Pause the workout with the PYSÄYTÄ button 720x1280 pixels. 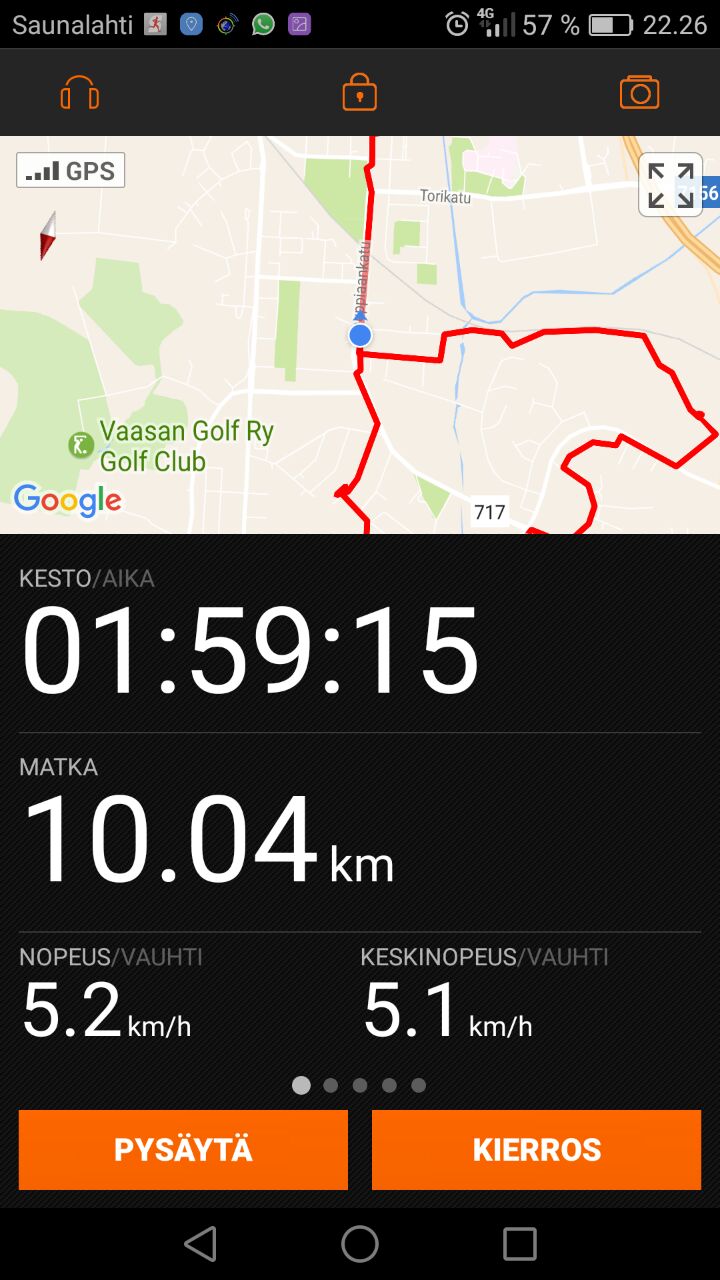(183, 1150)
